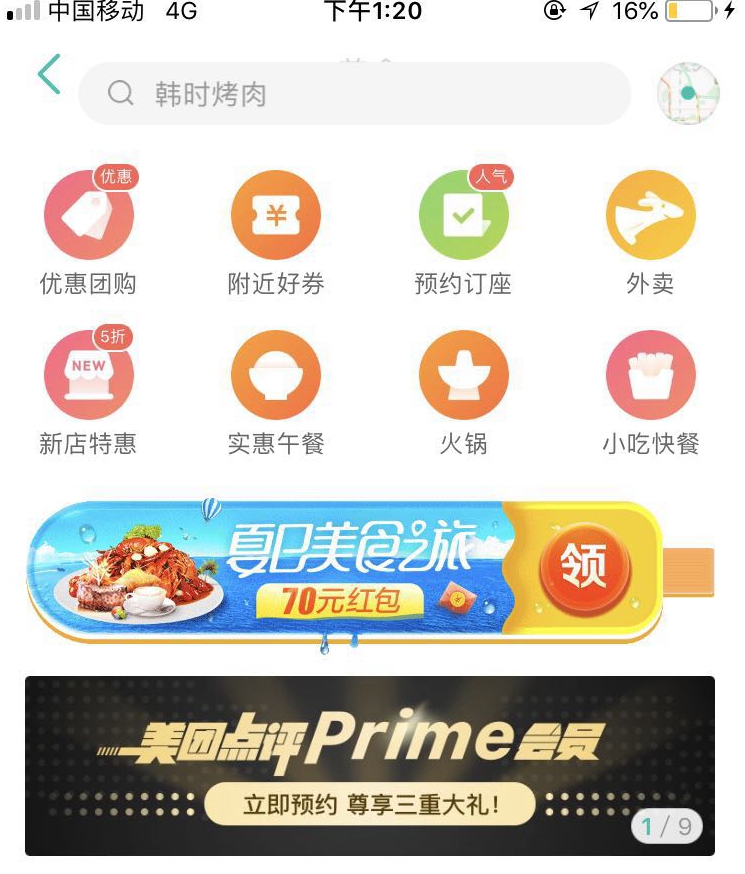The height and width of the screenshot is (874, 745).
Task: Tap the search box showing 韩时烤肉
Action: pyautogui.click(x=354, y=94)
